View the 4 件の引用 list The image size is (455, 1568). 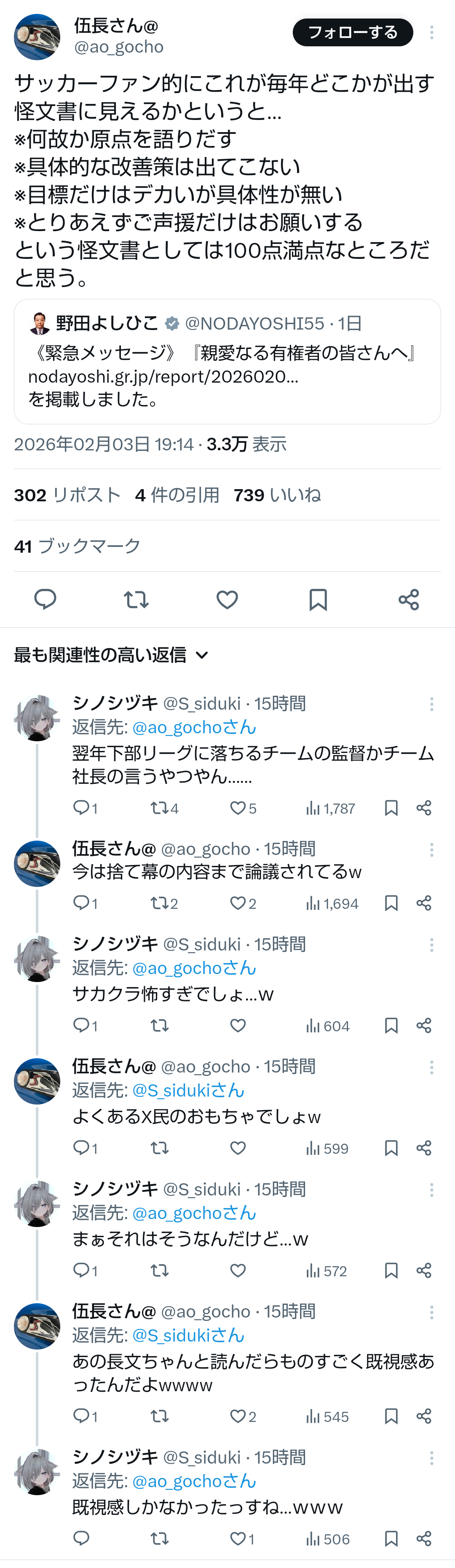pyautogui.click(x=177, y=495)
